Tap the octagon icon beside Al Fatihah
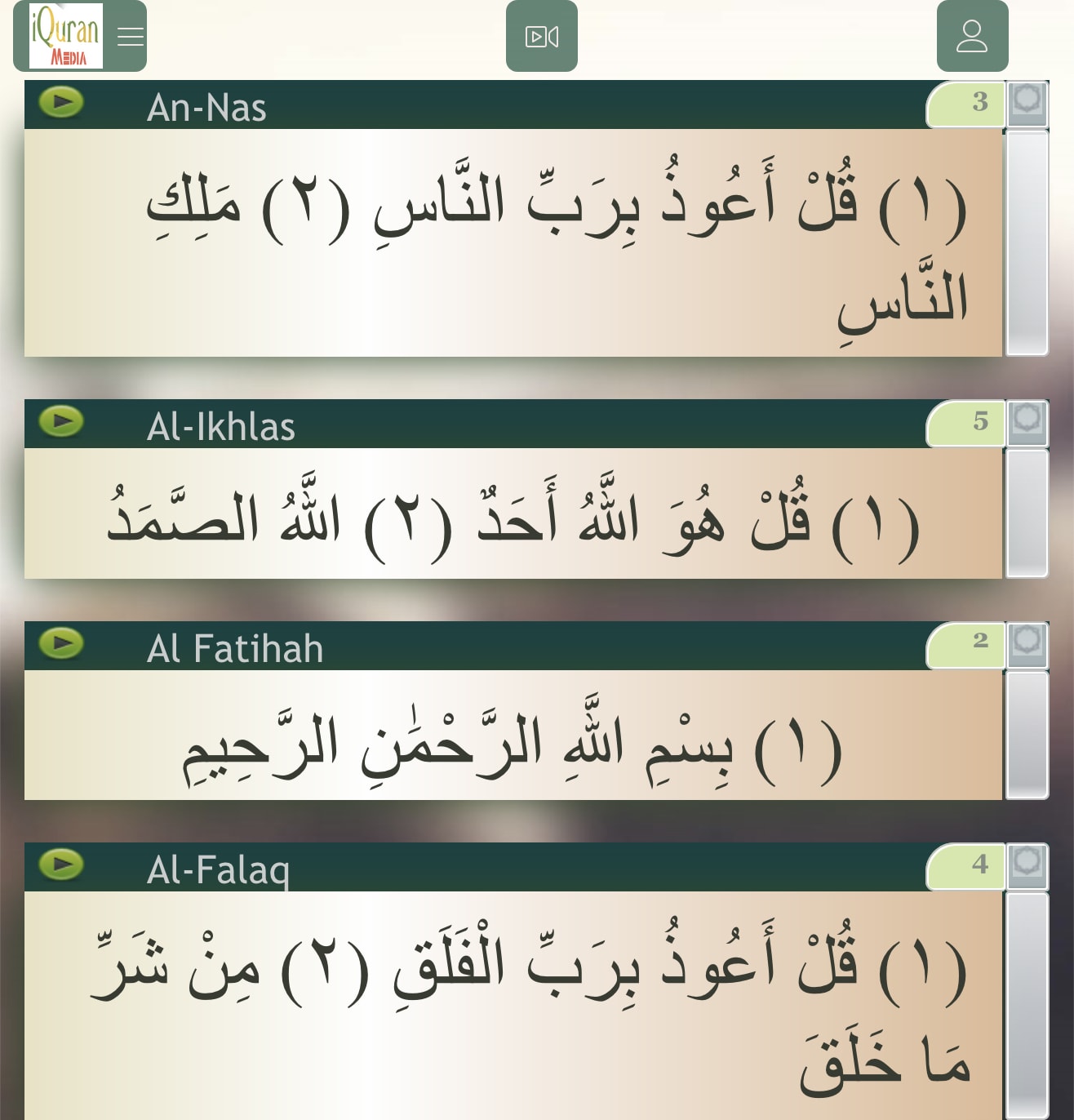The width and height of the screenshot is (1074, 1120). pyautogui.click(x=1027, y=642)
